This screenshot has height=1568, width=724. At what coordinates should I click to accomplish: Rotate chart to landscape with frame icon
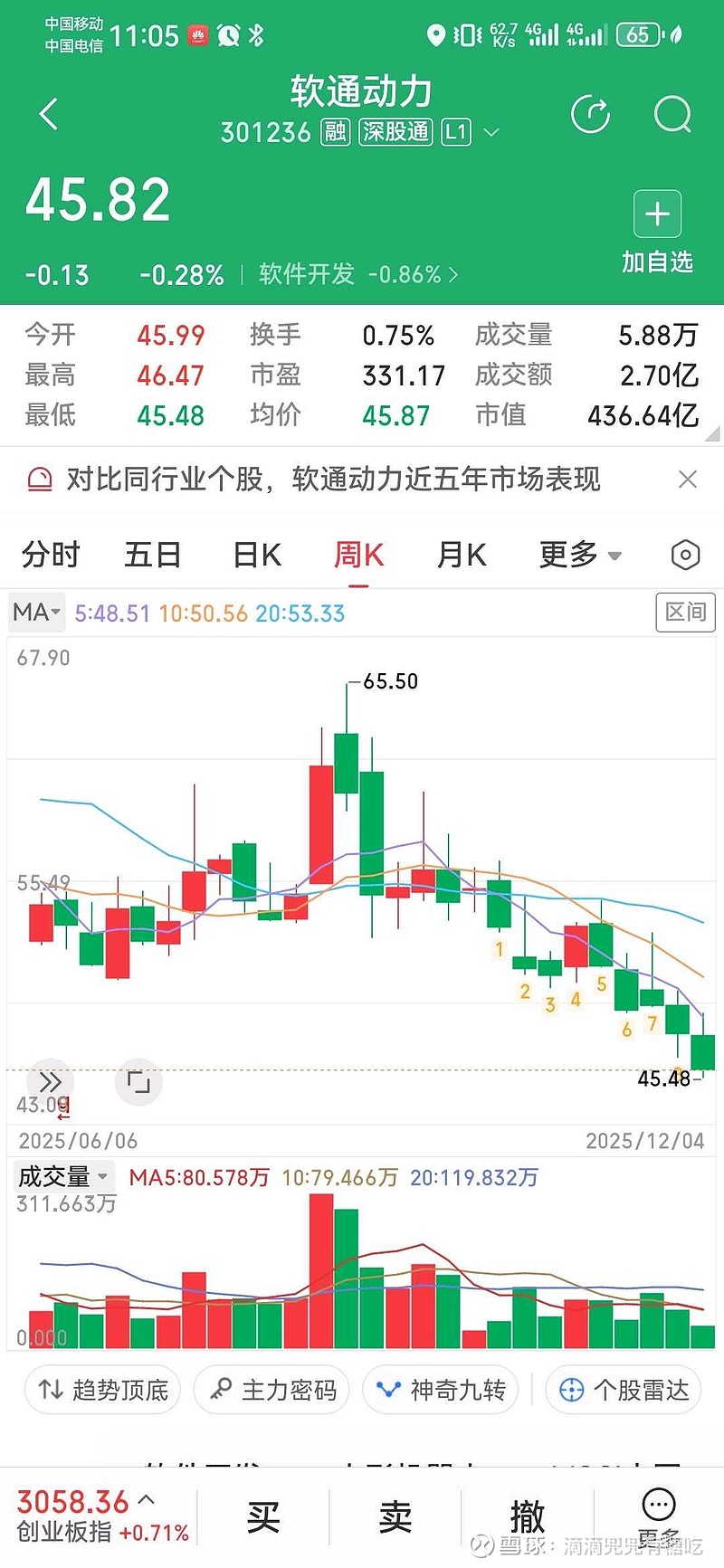[138, 1082]
